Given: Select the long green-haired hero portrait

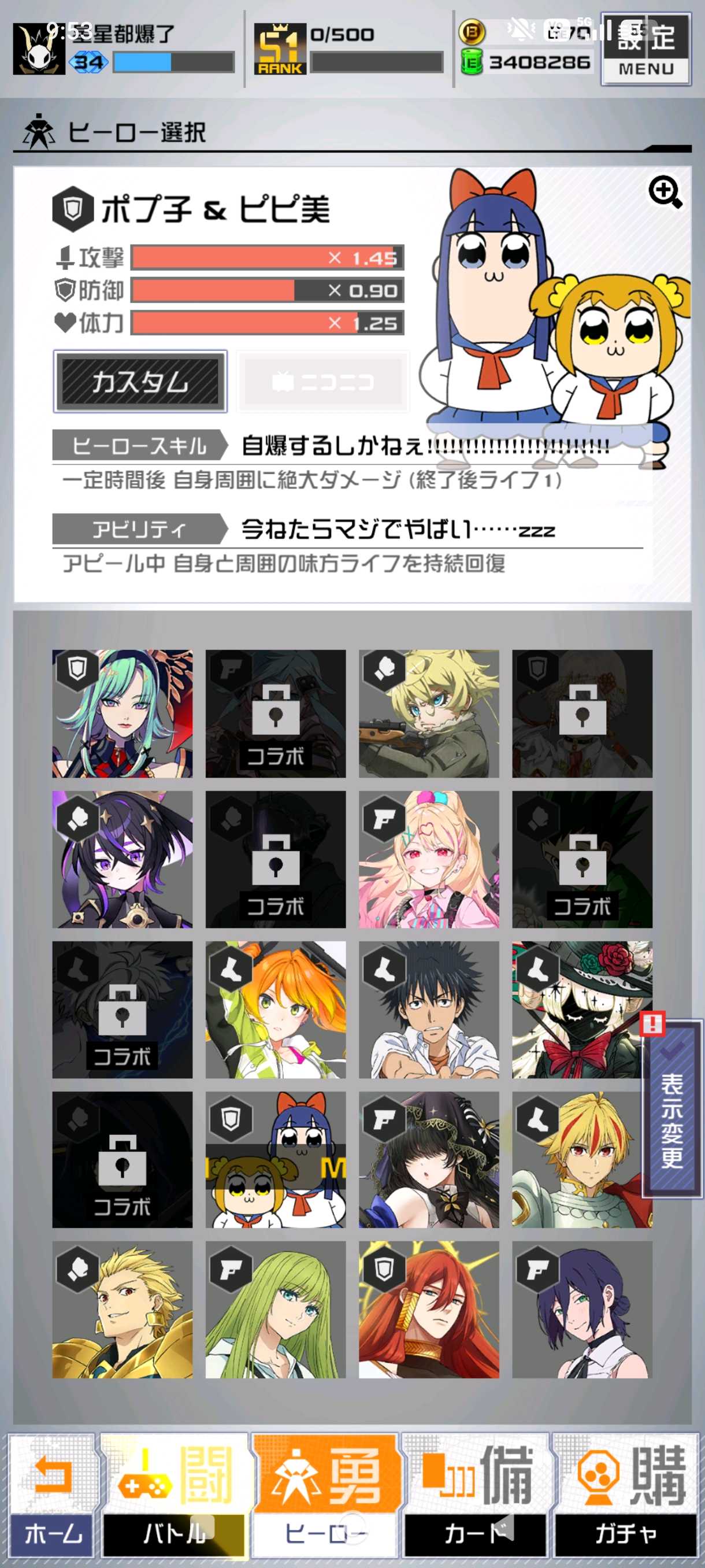Looking at the screenshot, I should point(276,1310).
